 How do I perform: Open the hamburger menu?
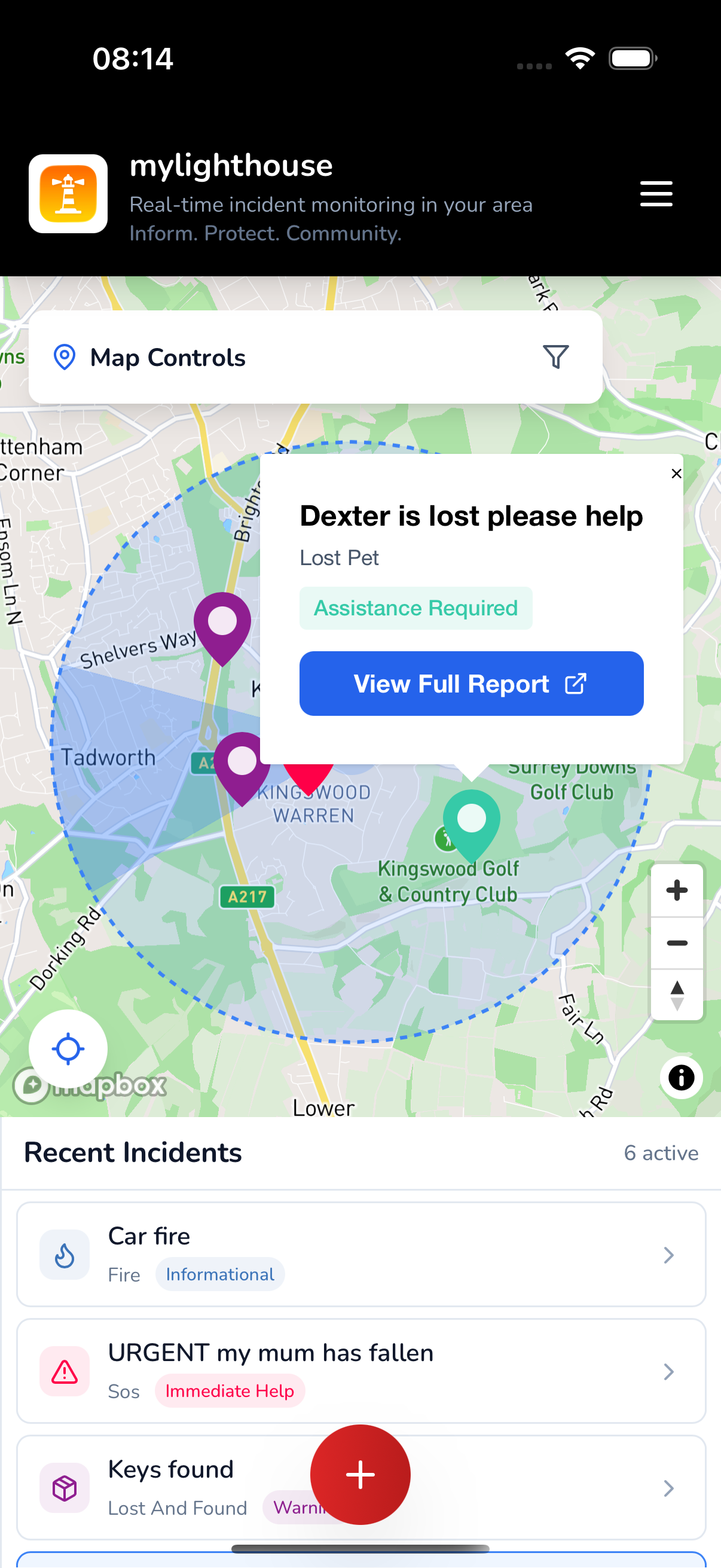tap(656, 194)
